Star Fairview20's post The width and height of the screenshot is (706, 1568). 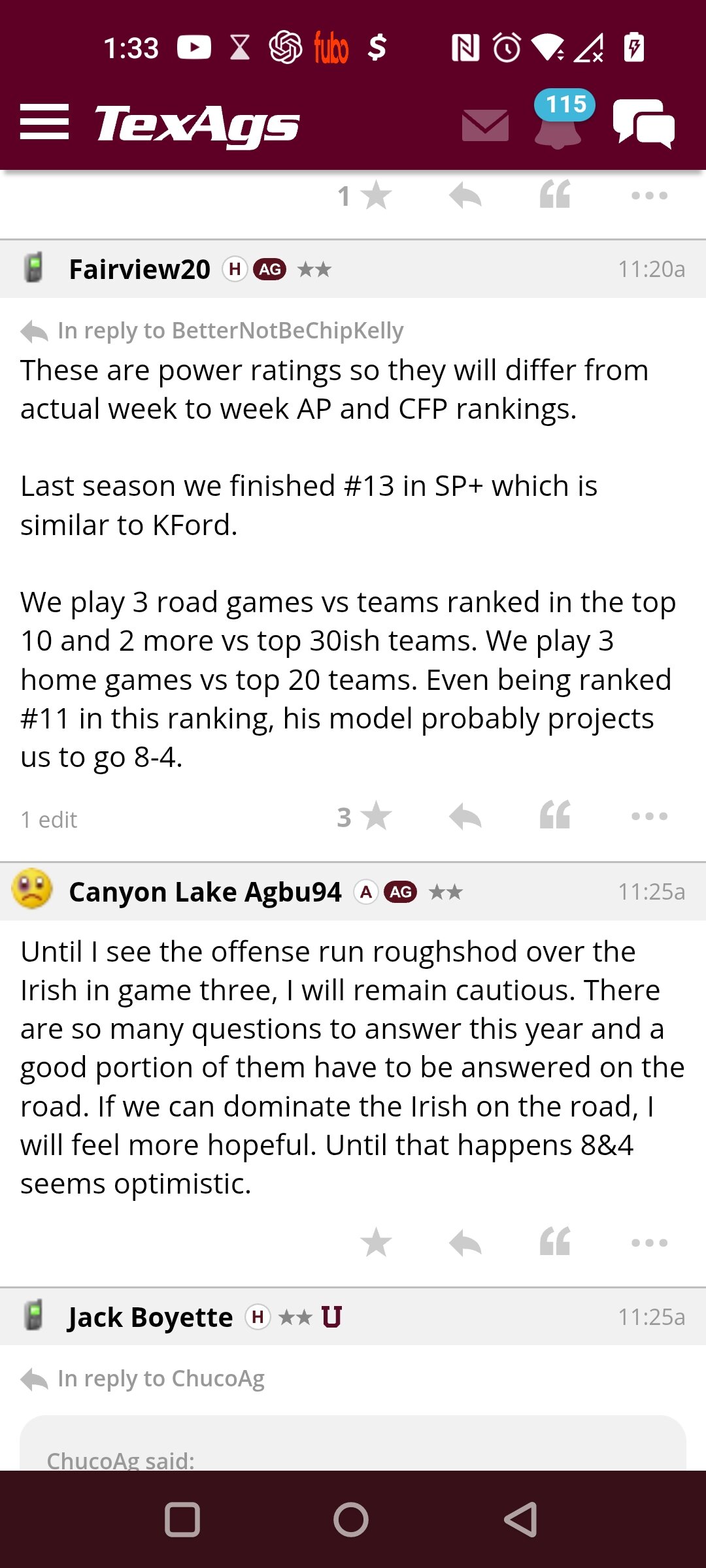(365, 817)
